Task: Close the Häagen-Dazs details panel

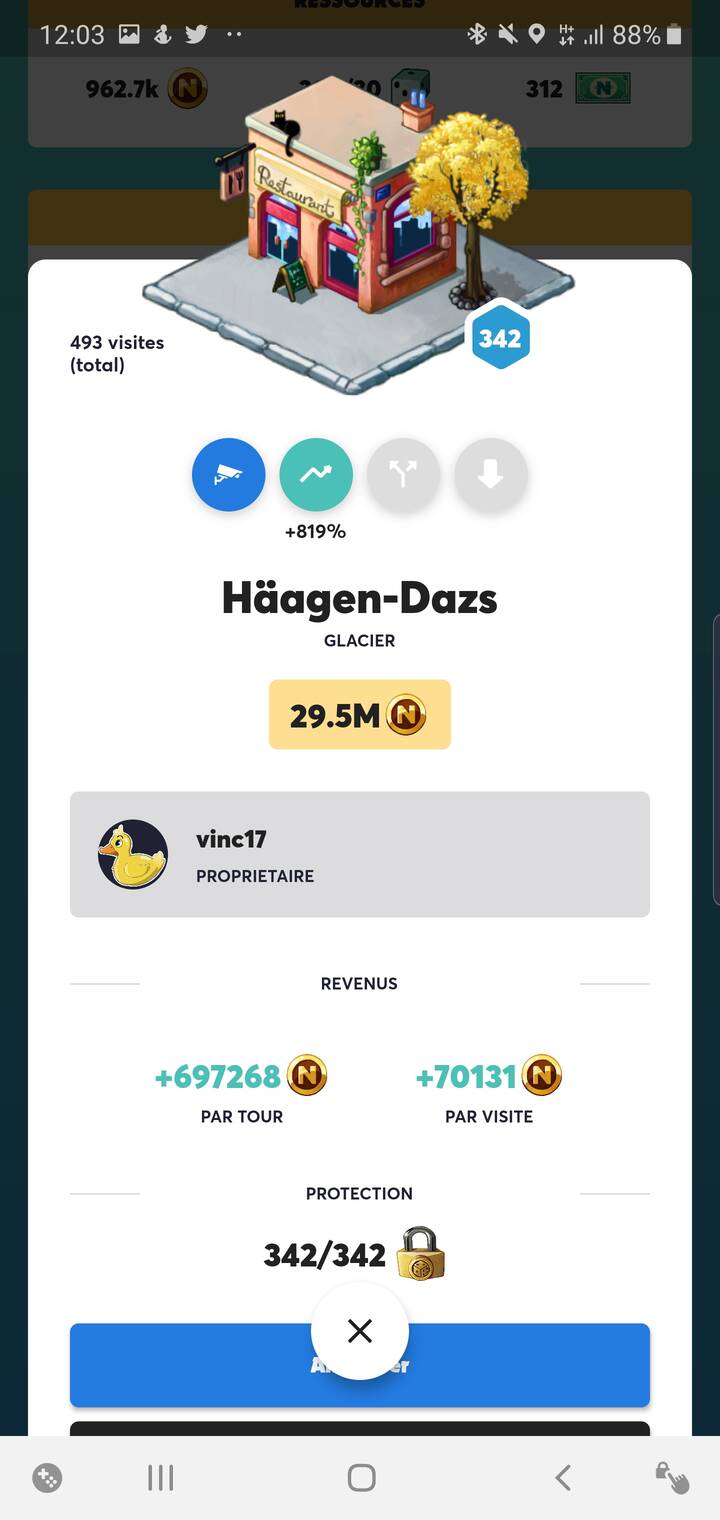Action: pos(359,1331)
